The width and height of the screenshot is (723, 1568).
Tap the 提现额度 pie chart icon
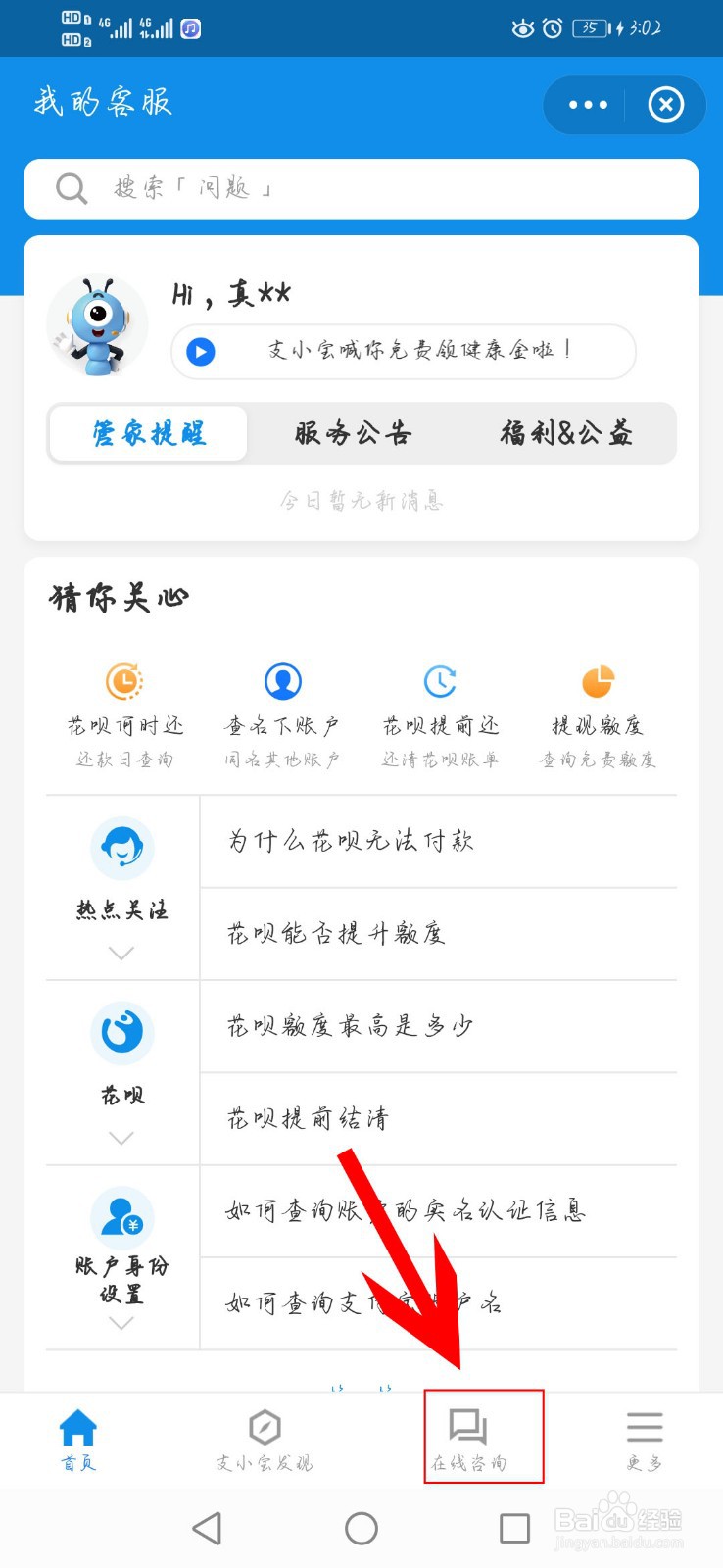598,680
